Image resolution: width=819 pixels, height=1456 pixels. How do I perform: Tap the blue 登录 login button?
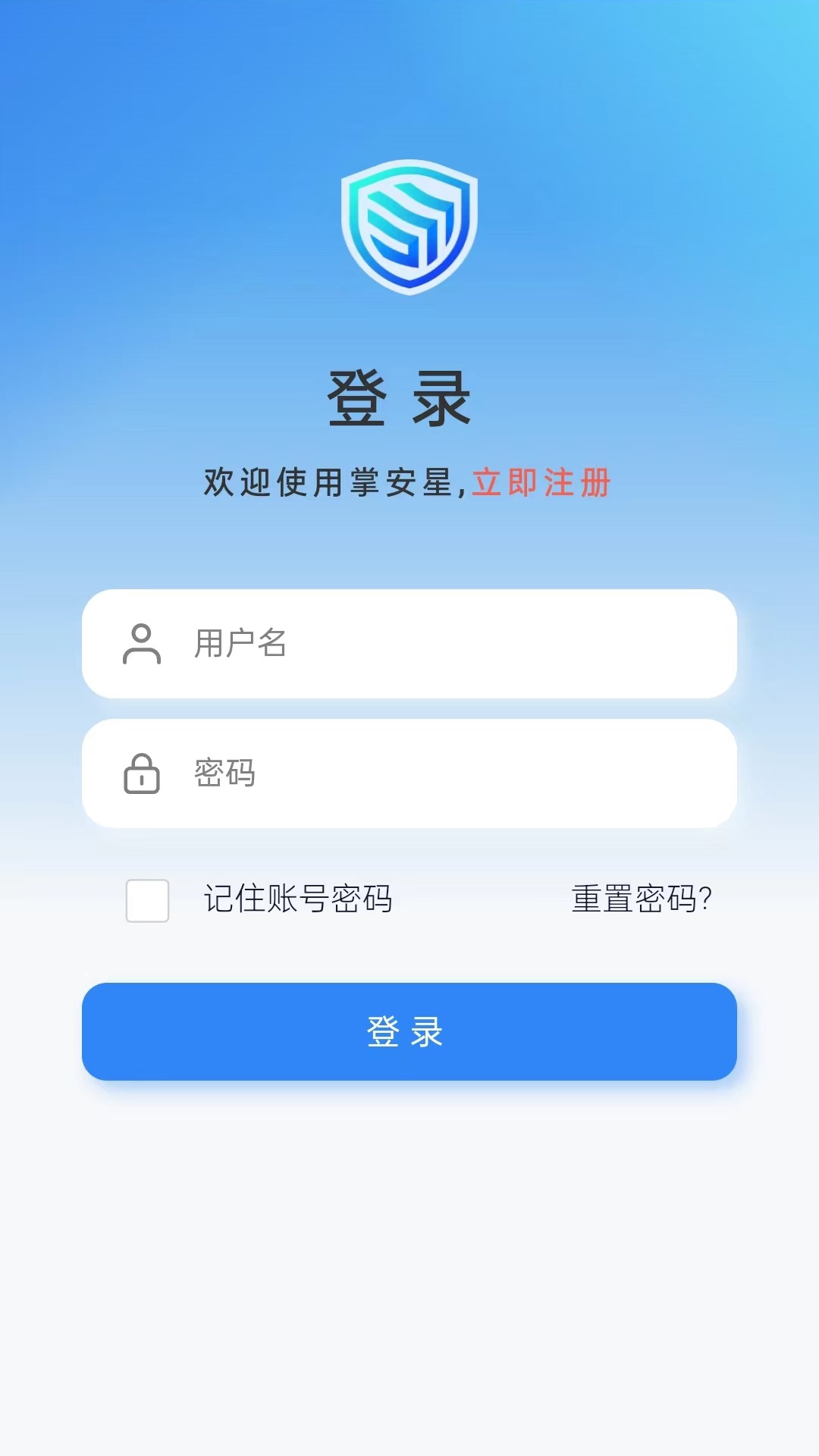409,1031
